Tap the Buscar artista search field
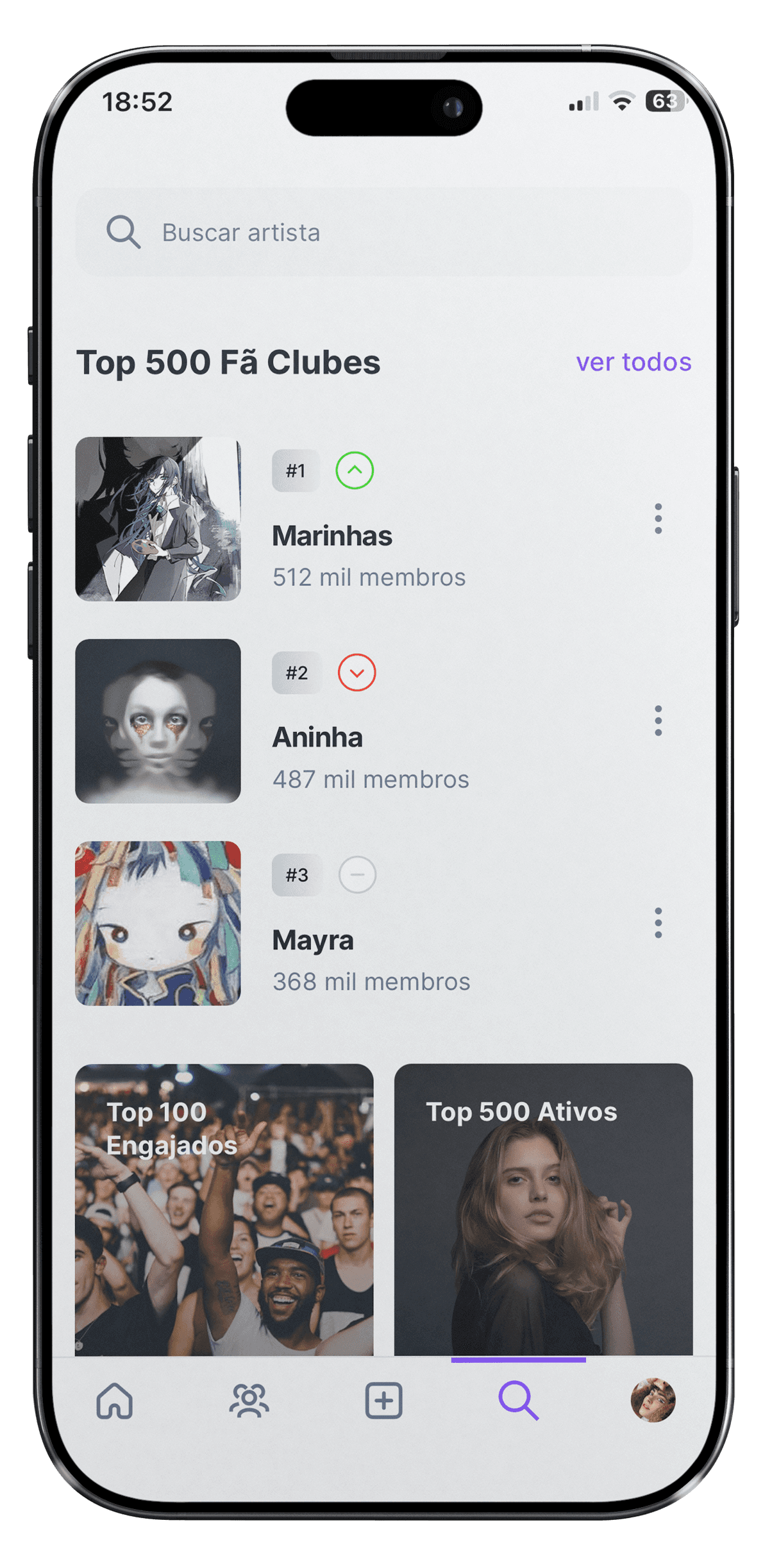772x1568 pixels. (x=384, y=232)
